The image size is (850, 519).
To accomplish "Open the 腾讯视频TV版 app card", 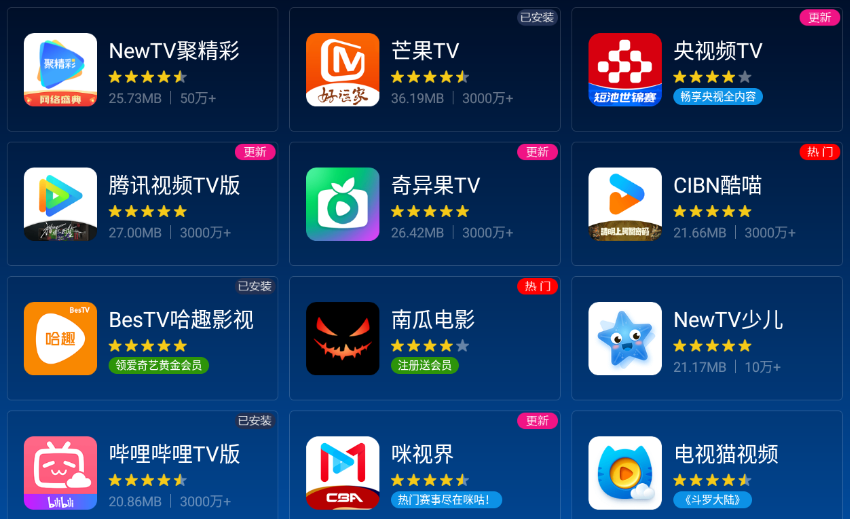I will tap(142, 204).
